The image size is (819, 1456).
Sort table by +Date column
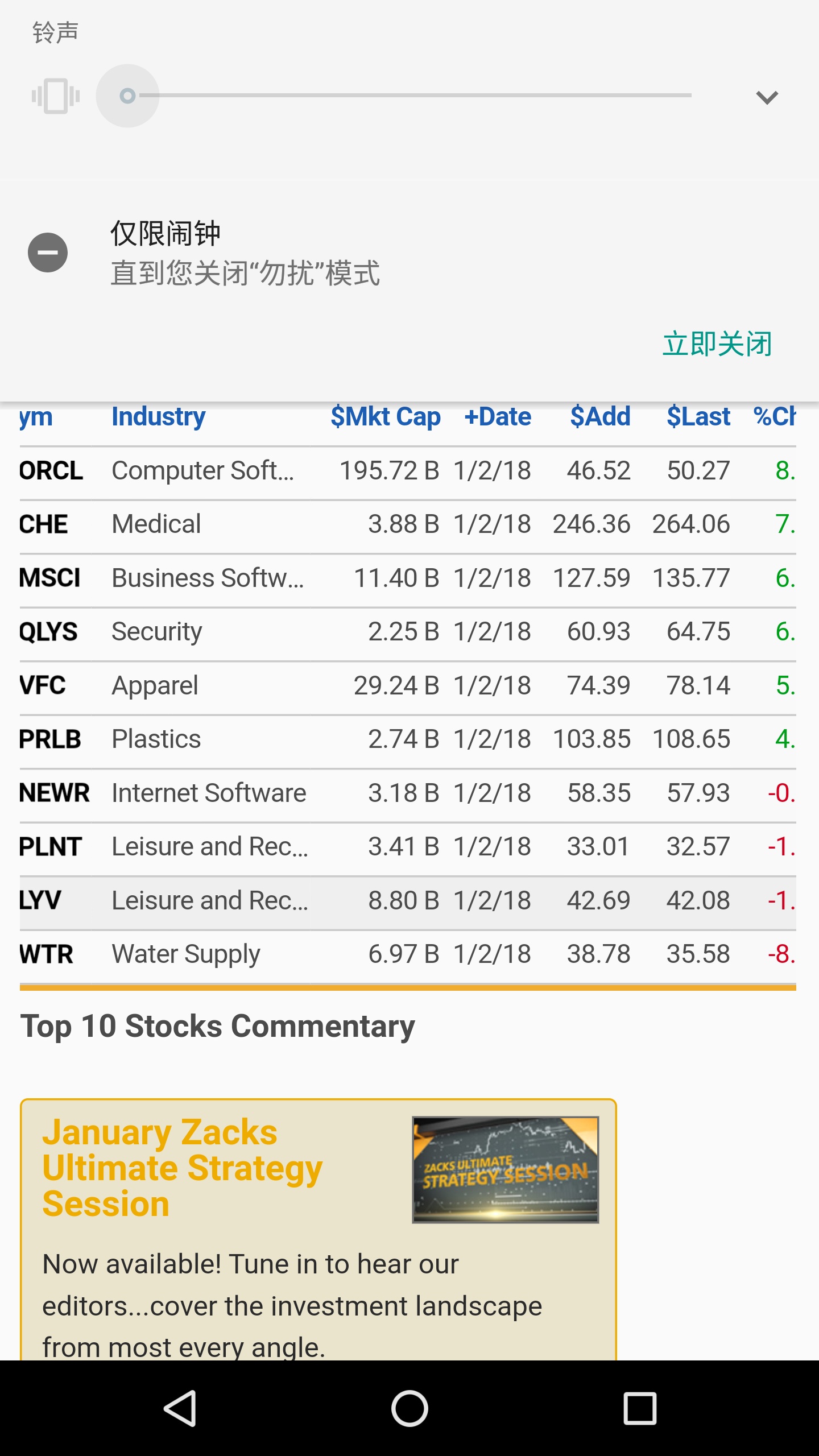tap(498, 417)
